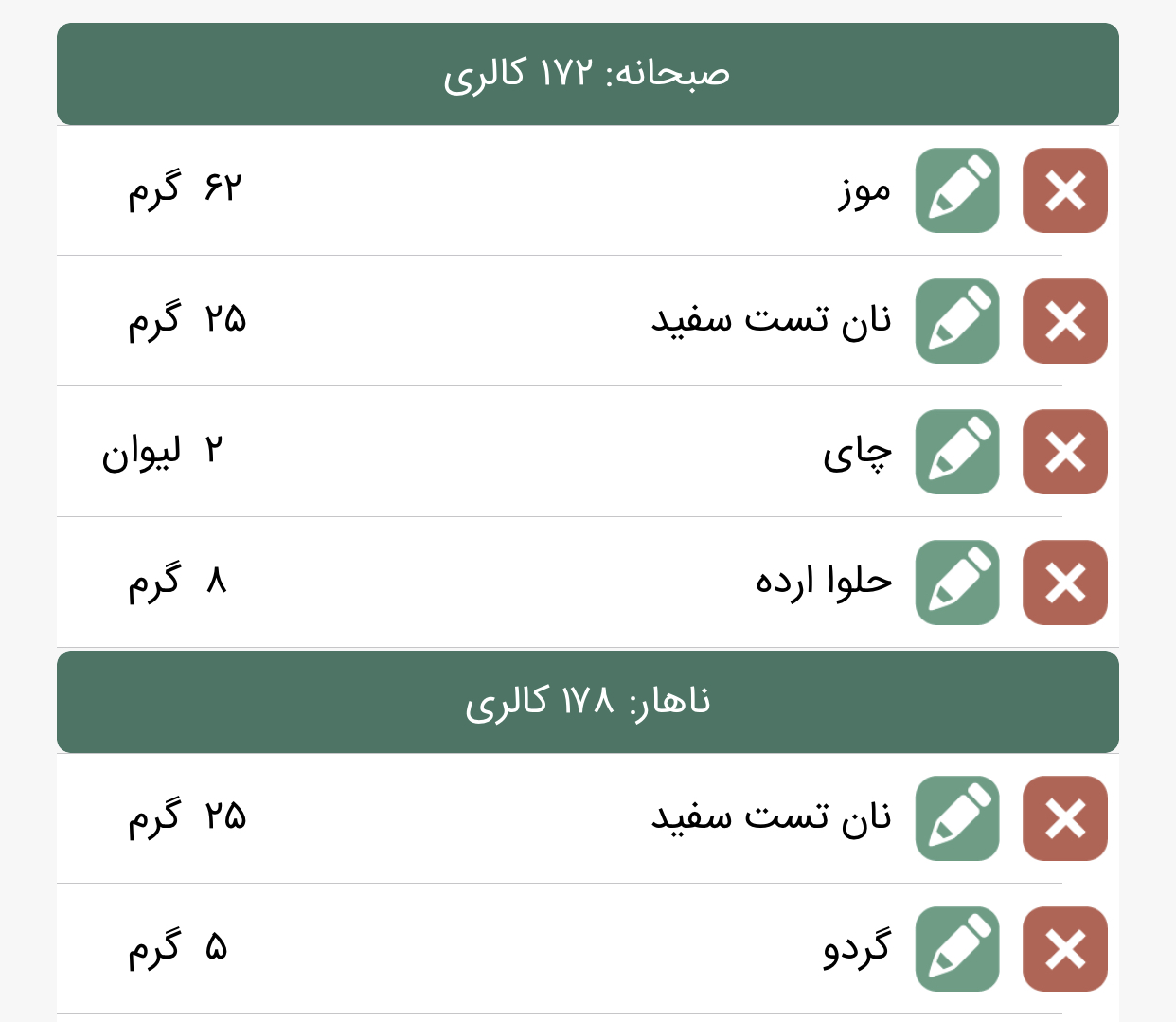This screenshot has width=1176, height=1022.
Task: Edit the موز breakfast entry
Action: click(x=957, y=190)
